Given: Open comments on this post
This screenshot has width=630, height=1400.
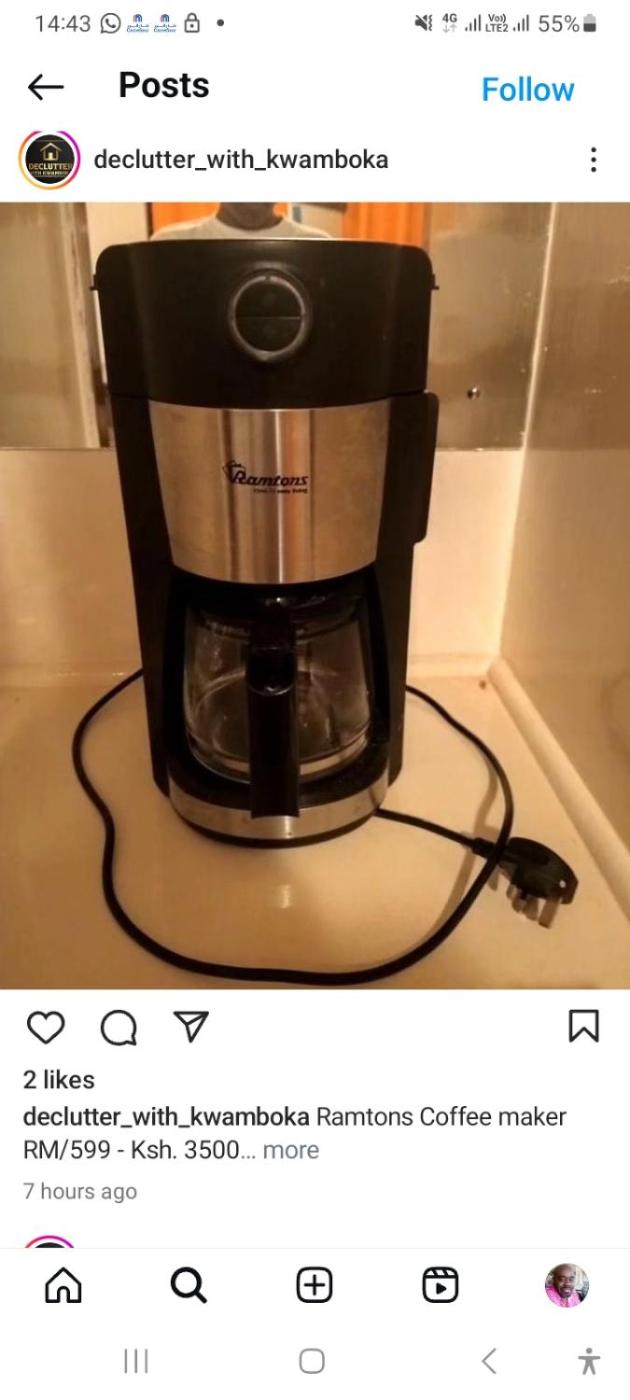Looking at the screenshot, I should pos(117,1026).
